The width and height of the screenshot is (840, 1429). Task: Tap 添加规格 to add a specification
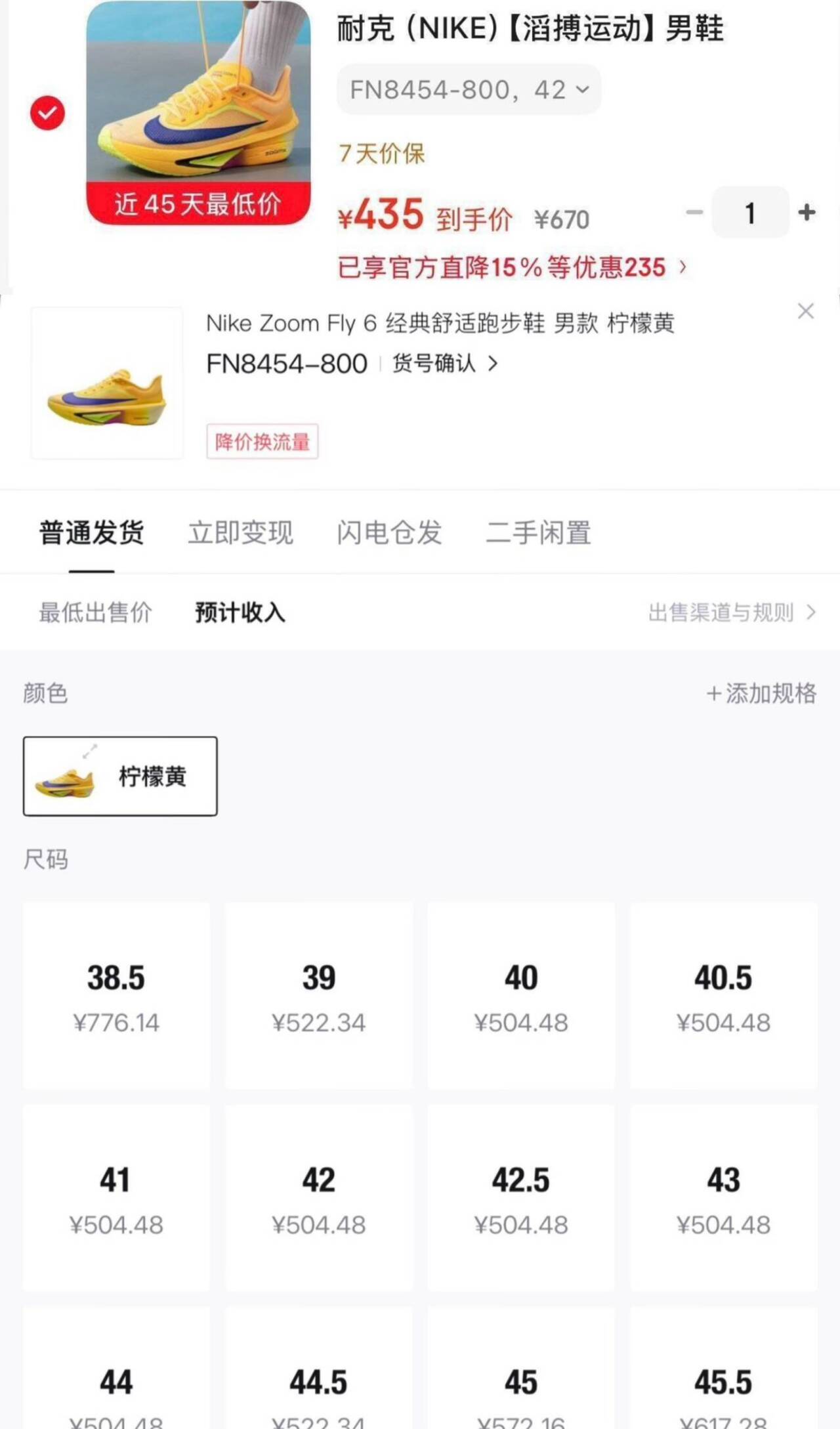pos(761,693)
